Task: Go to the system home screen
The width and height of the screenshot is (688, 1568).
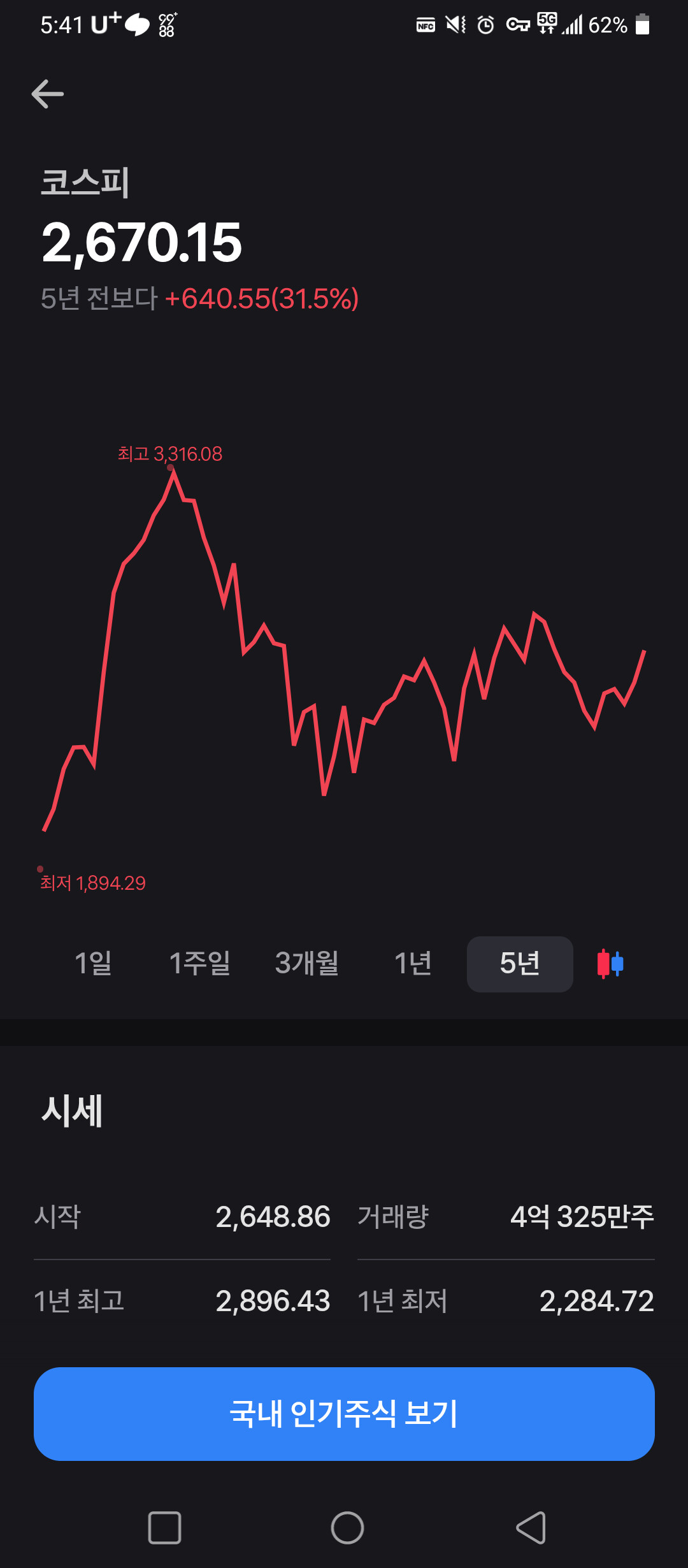Action: coord(347,1527)
